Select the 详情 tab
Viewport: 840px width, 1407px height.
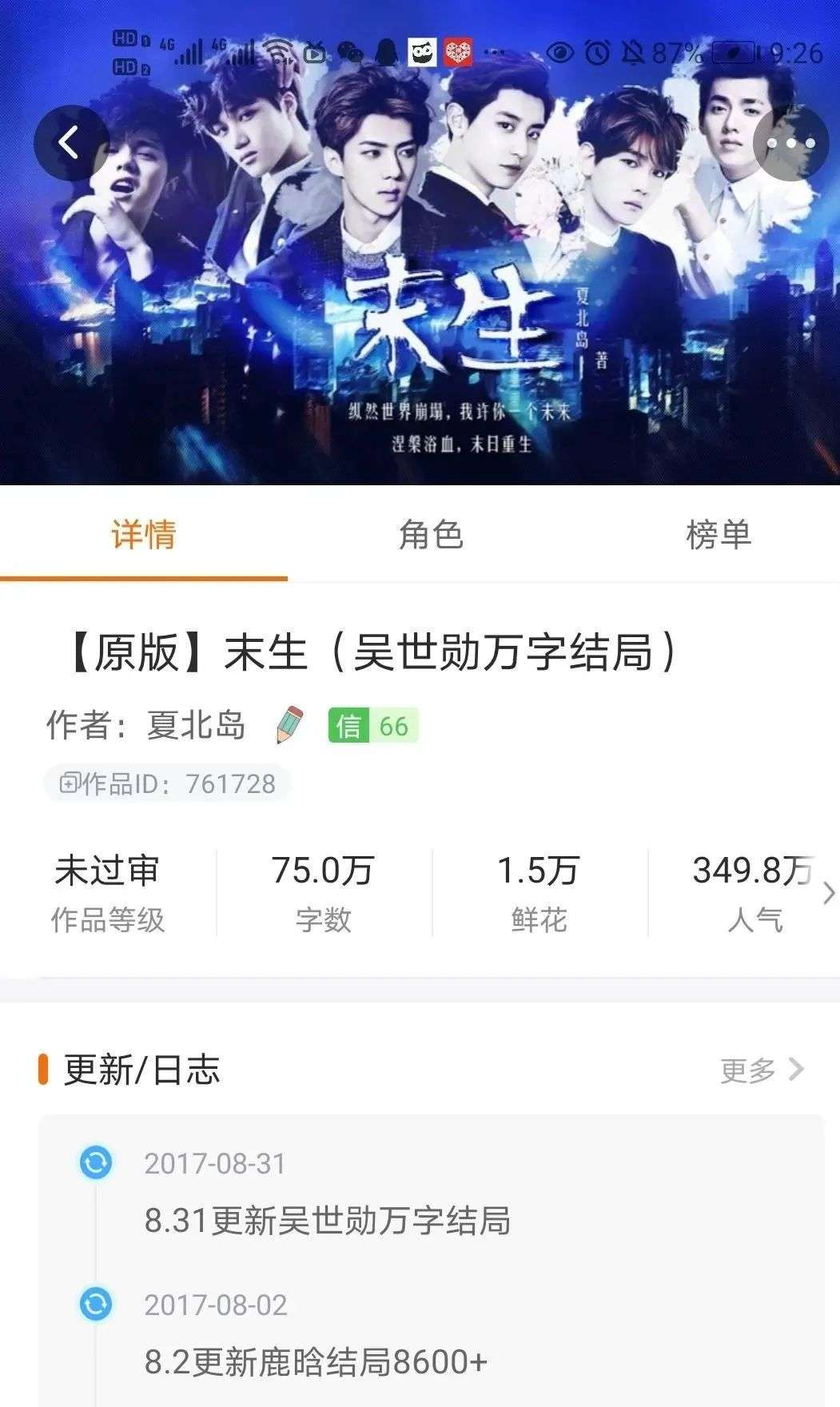click(144, 534)
